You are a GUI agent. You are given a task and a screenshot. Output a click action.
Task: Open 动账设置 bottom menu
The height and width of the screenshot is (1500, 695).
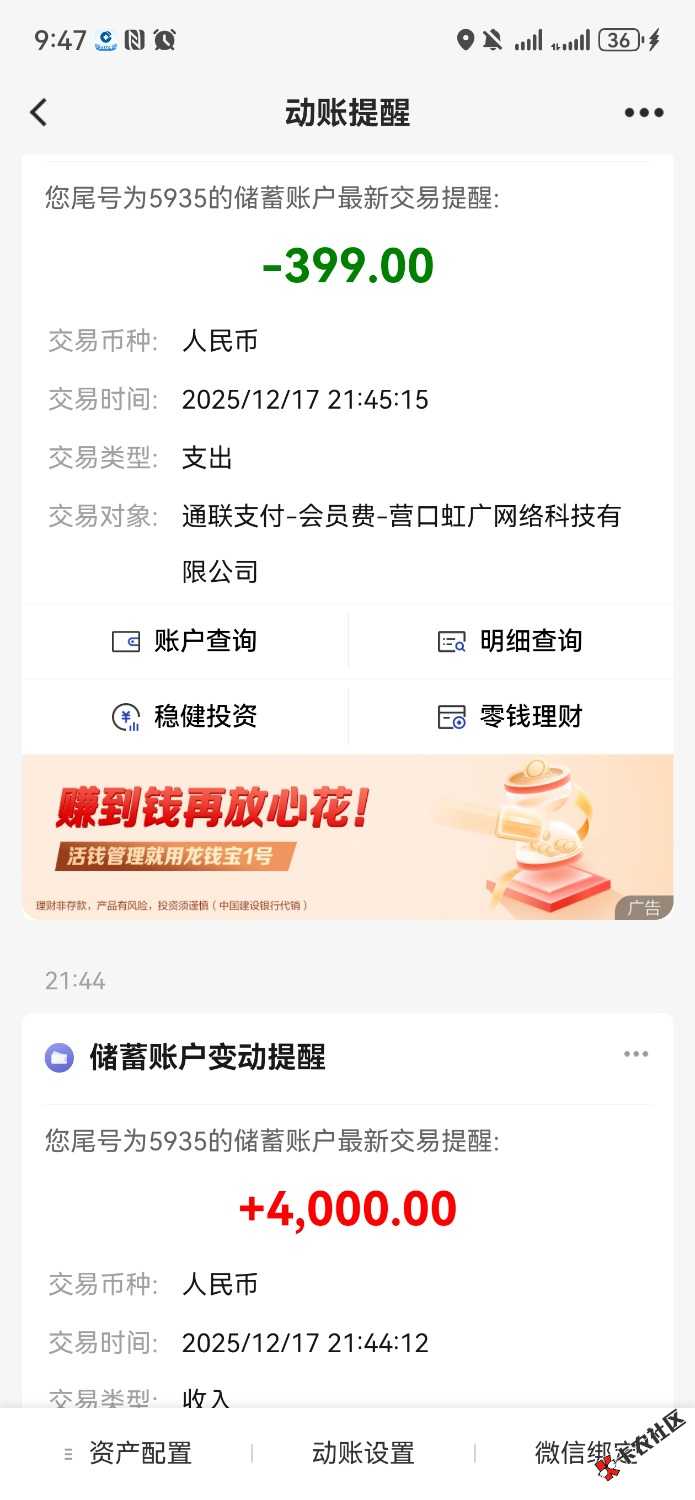click(362, 1453)
